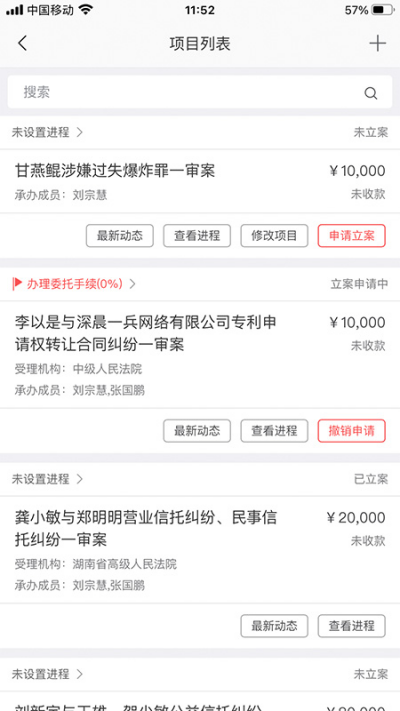View 查看进程 for the 李以是 case
This screenshot has height=711, width=400.
pos(274,431)
